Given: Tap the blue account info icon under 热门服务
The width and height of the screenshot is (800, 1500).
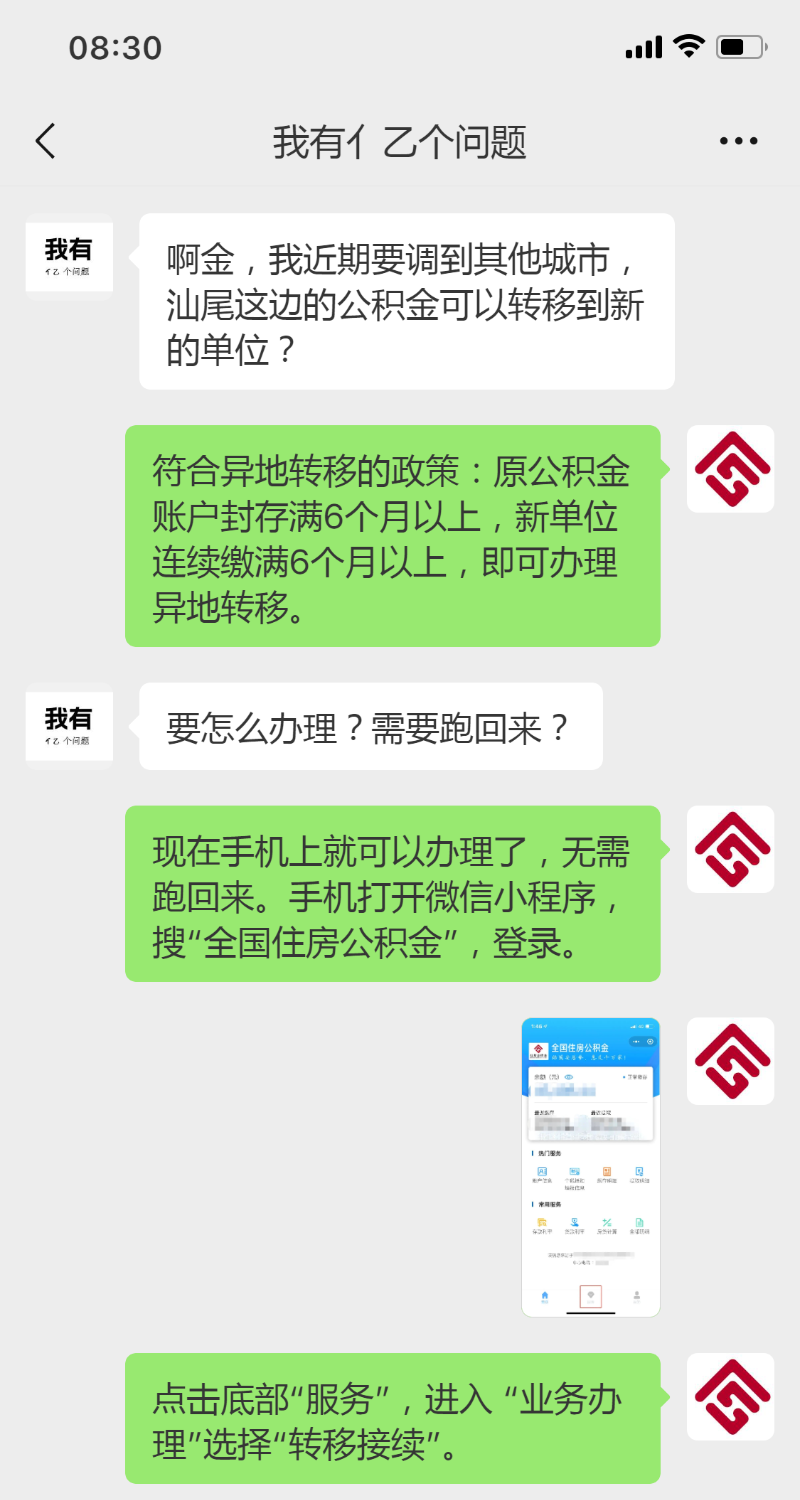Looking at the screenshot, I should point(542,1171).
